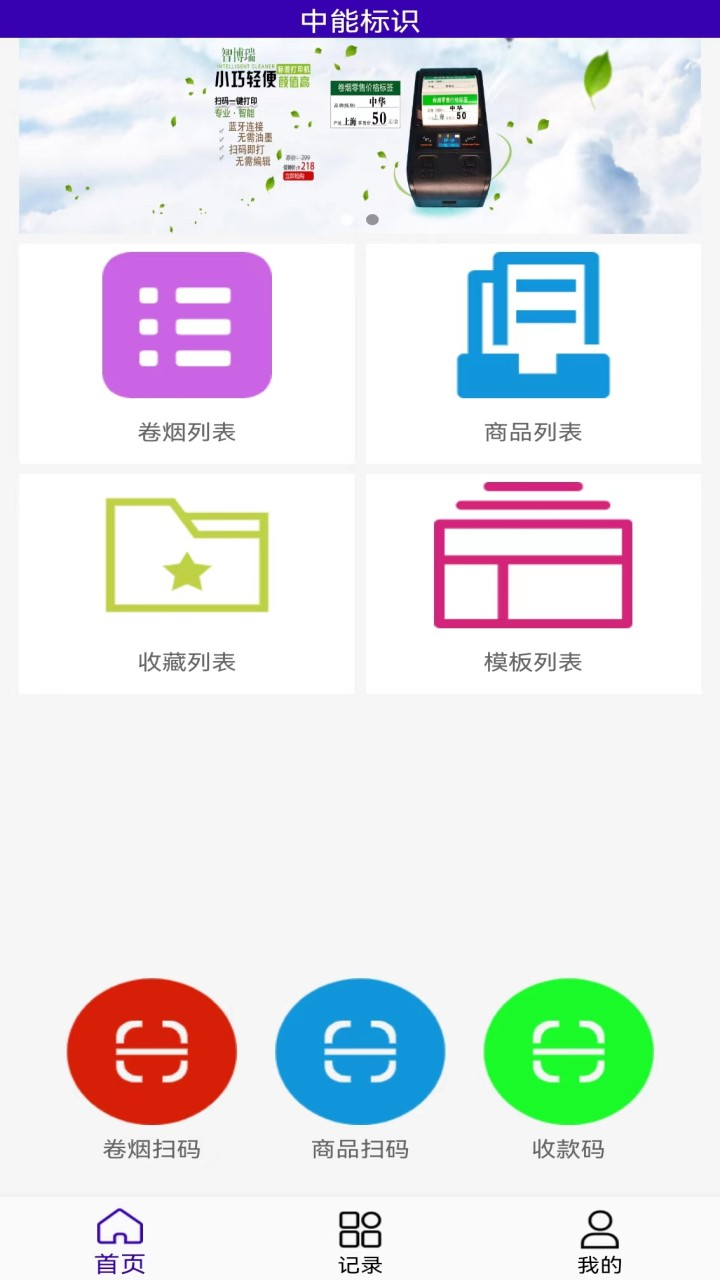Screen dimensions: 720x1280
Task: Switch to the 记录 tab
Action: 360,1240
